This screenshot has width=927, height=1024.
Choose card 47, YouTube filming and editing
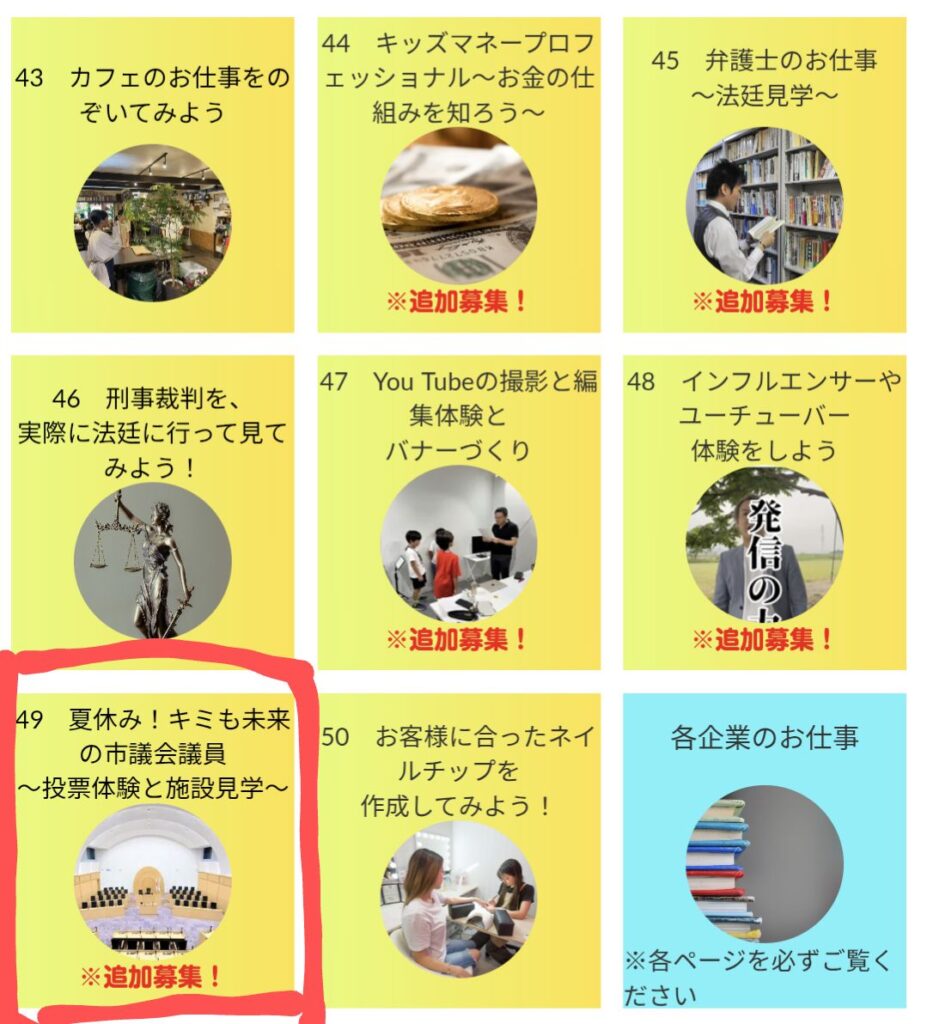(x=458, y=510)
